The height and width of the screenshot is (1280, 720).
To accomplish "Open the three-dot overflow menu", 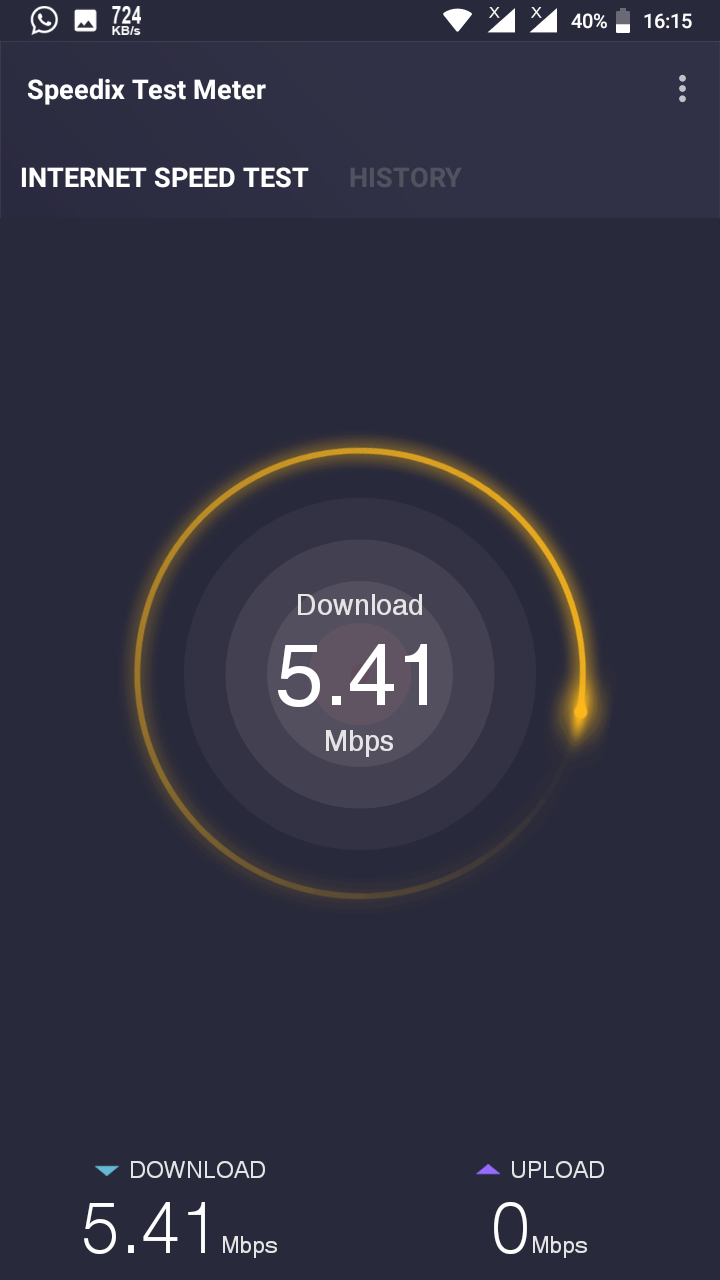I will [682, 89].
